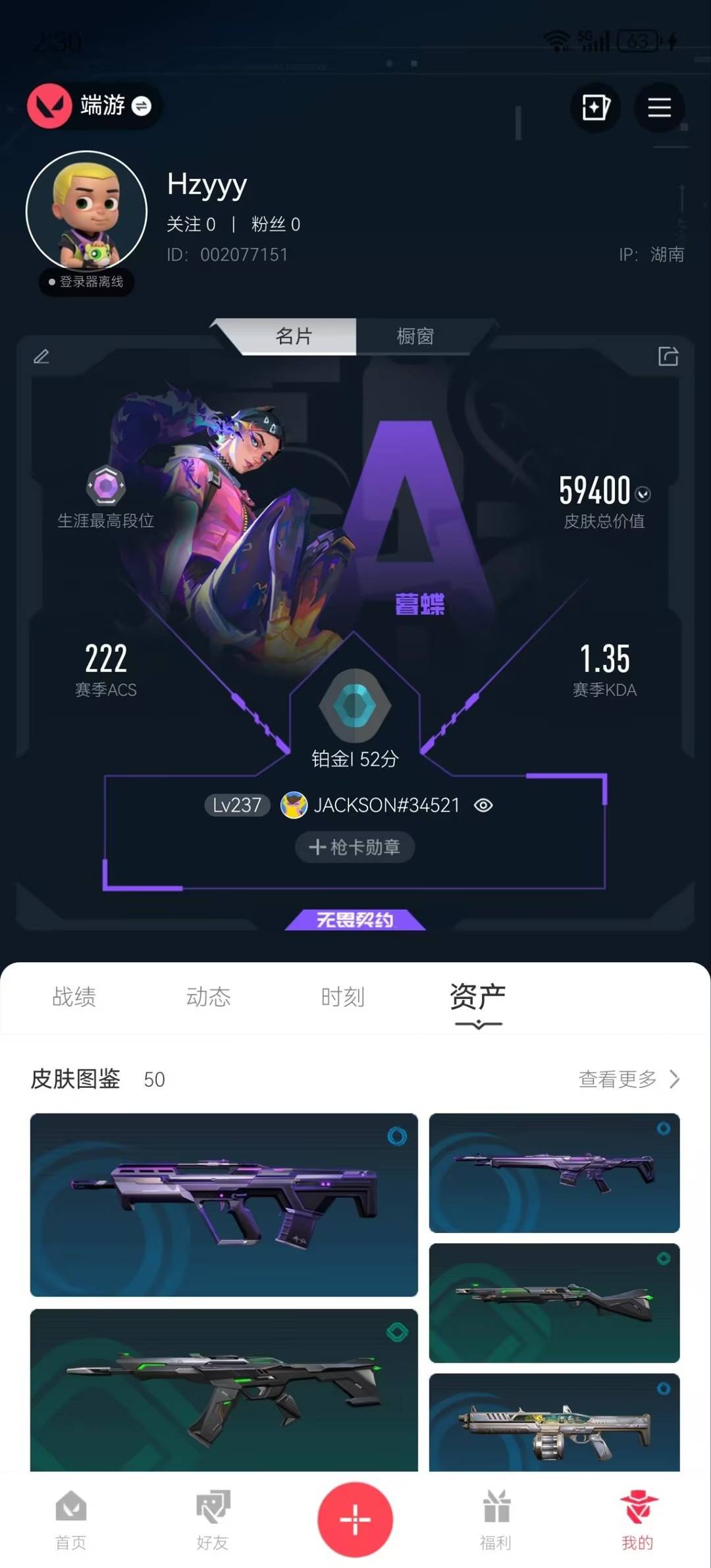This screenshot has height=1568, width=711.
Task: Switch to the 橱窗 tab
Action: click(x=415, y=337)
